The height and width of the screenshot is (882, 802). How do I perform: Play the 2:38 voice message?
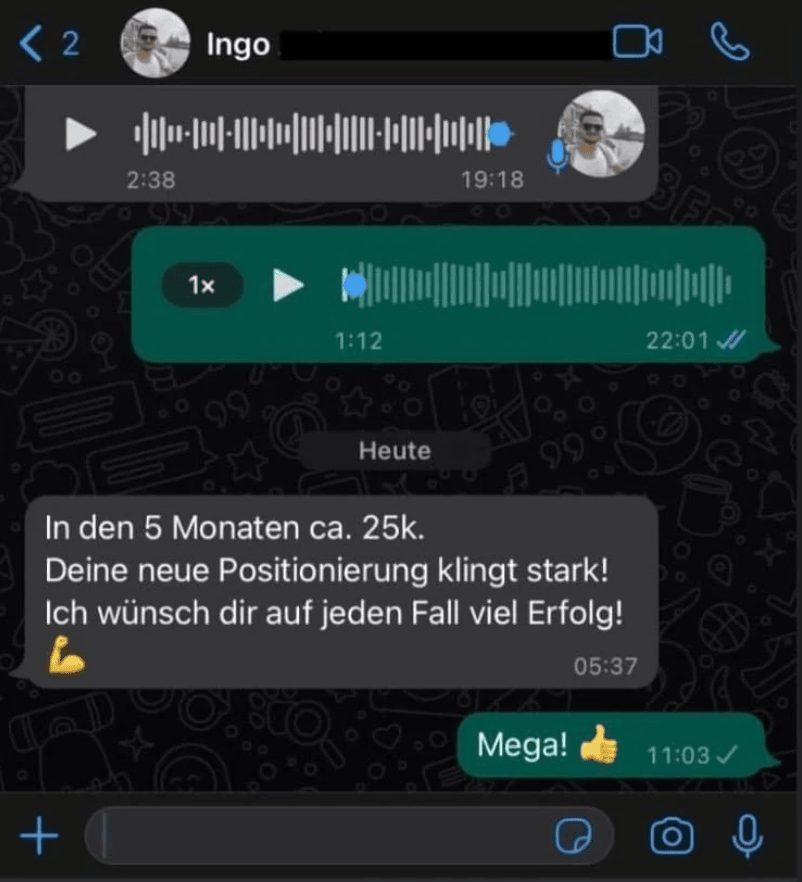(x=81, y=134)
